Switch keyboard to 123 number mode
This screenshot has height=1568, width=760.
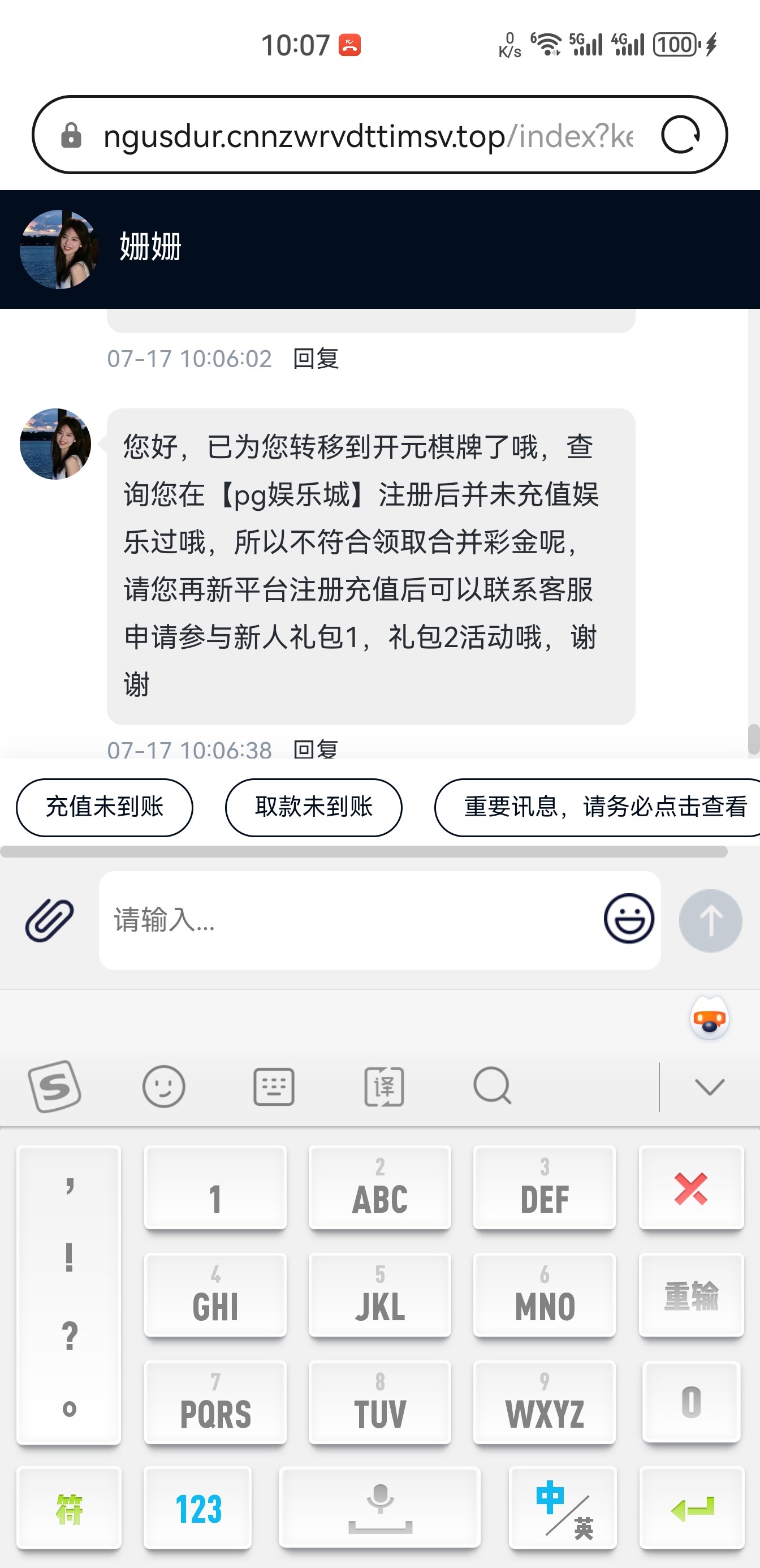click(198, 1509)
